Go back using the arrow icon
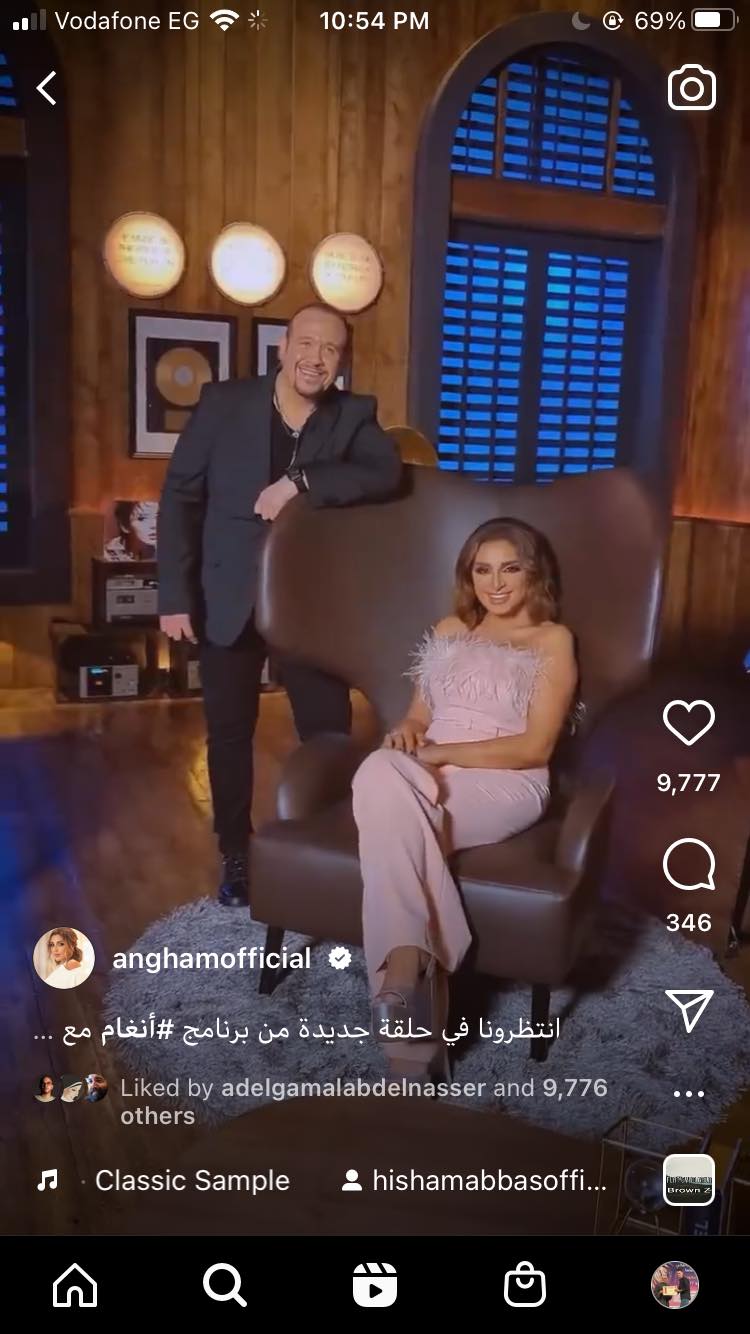The image size is (750, 1334). [x=46, y=89]
